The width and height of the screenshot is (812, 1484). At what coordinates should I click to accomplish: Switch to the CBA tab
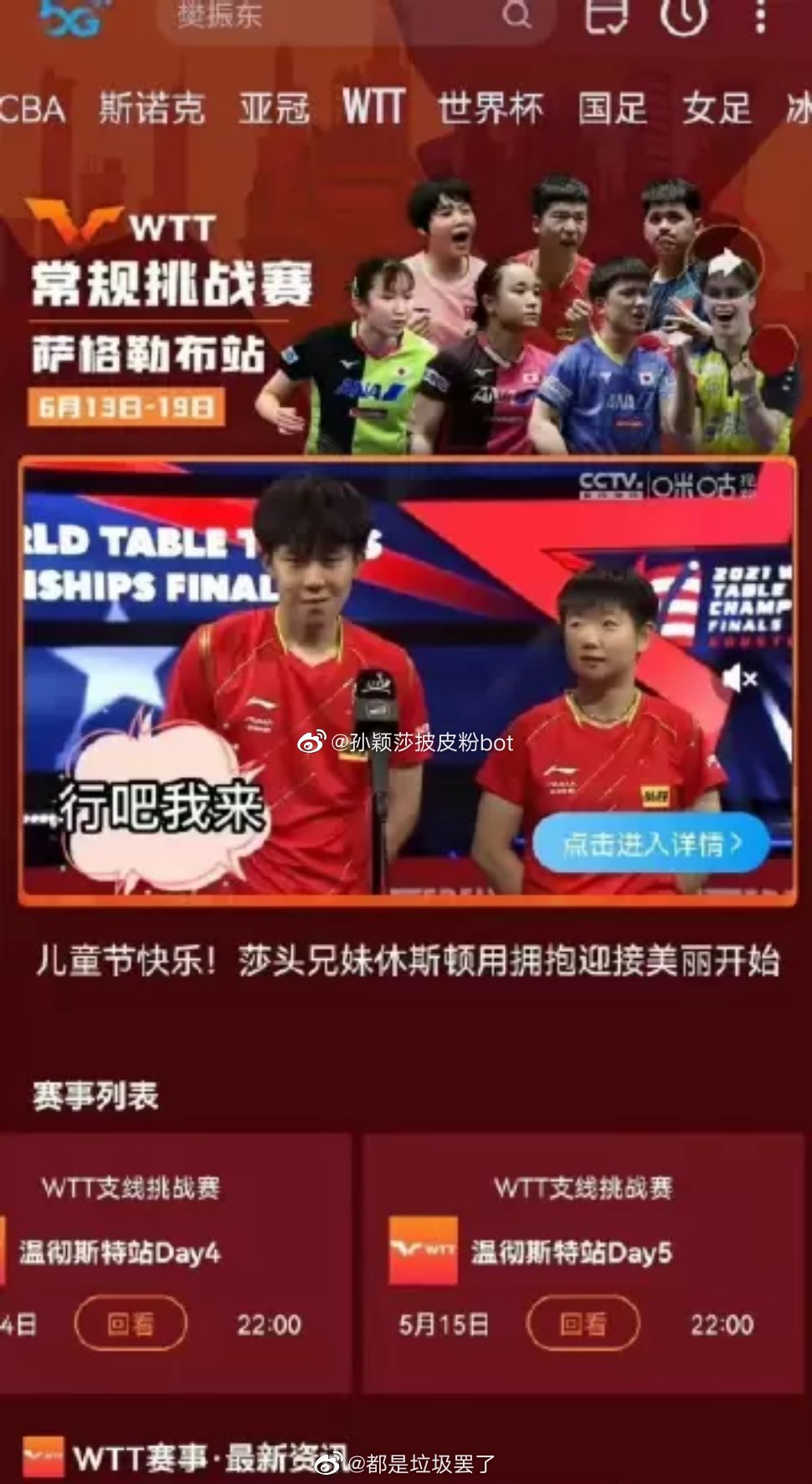pos(32,110)
